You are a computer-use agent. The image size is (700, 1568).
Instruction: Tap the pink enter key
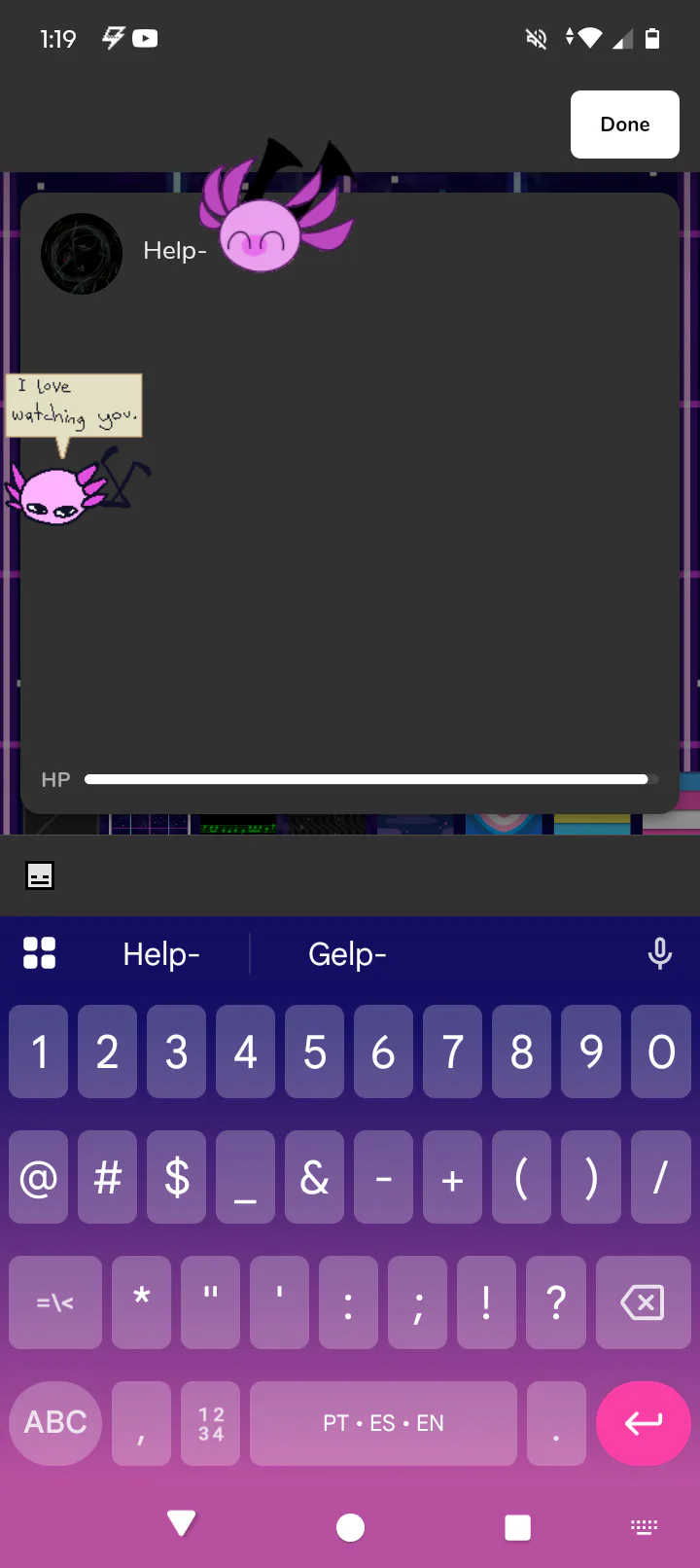(644, 1423)
